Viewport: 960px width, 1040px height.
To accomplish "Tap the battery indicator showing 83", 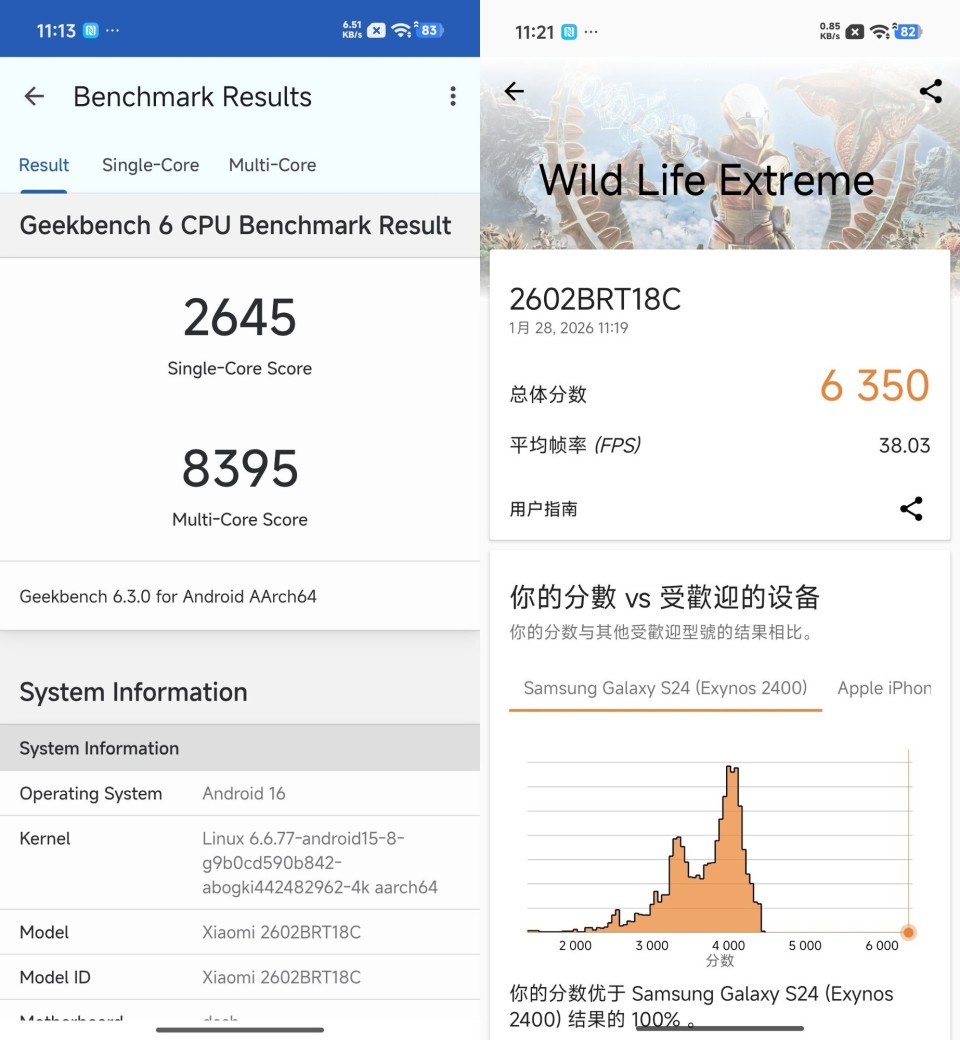I will pos(428,30).
